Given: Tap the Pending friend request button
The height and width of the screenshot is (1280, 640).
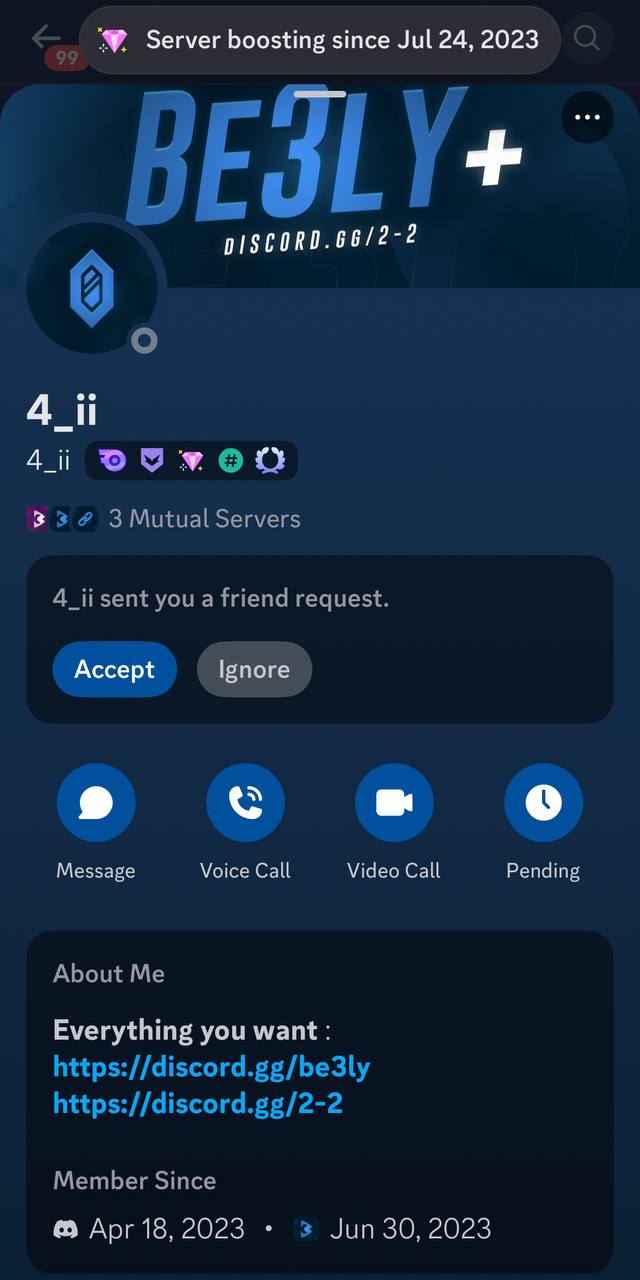Looking at the screenshot, I should tap(543, 803).
